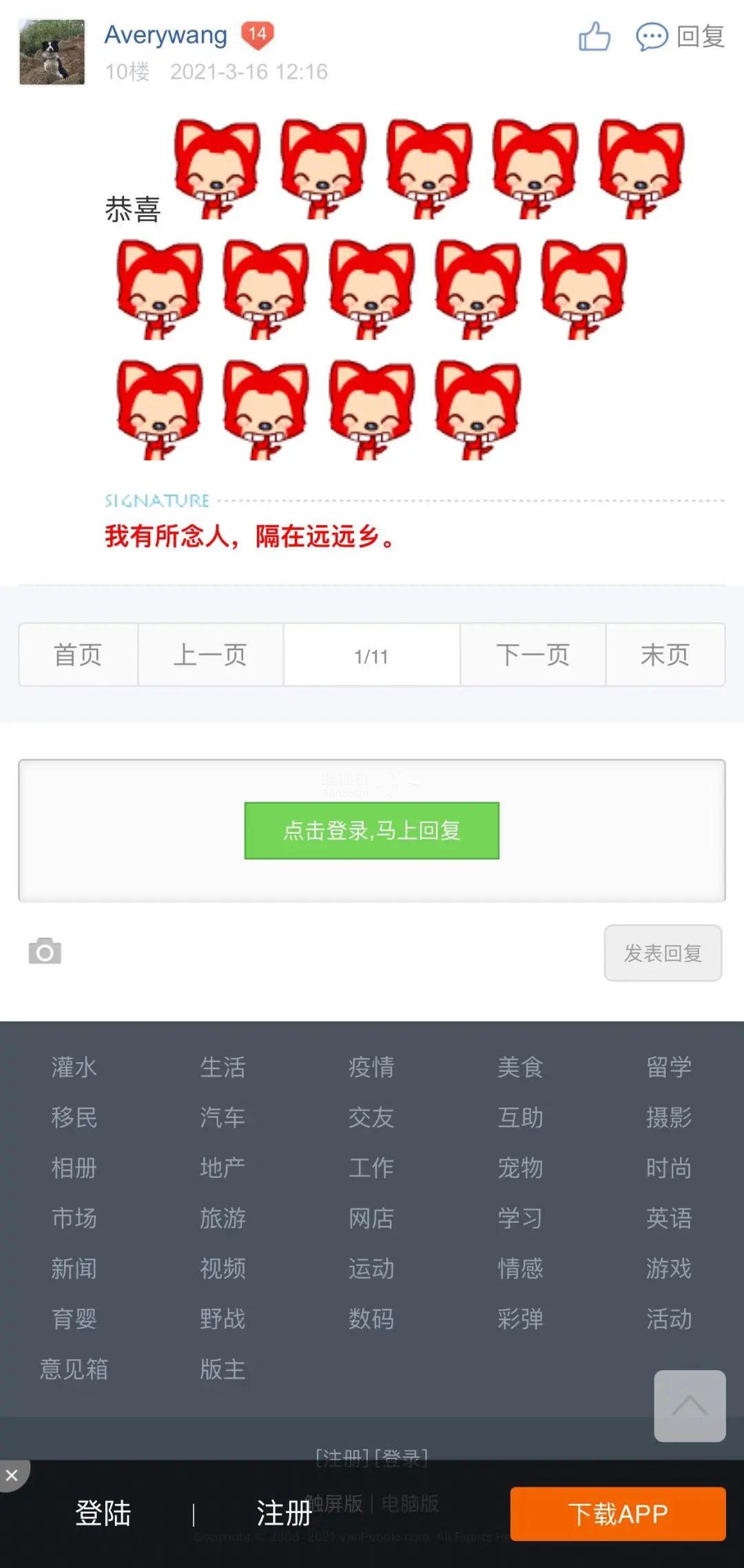Open the 留学 forum section
This screenshot has width=744, height=1568.
tap(668, 1067)
